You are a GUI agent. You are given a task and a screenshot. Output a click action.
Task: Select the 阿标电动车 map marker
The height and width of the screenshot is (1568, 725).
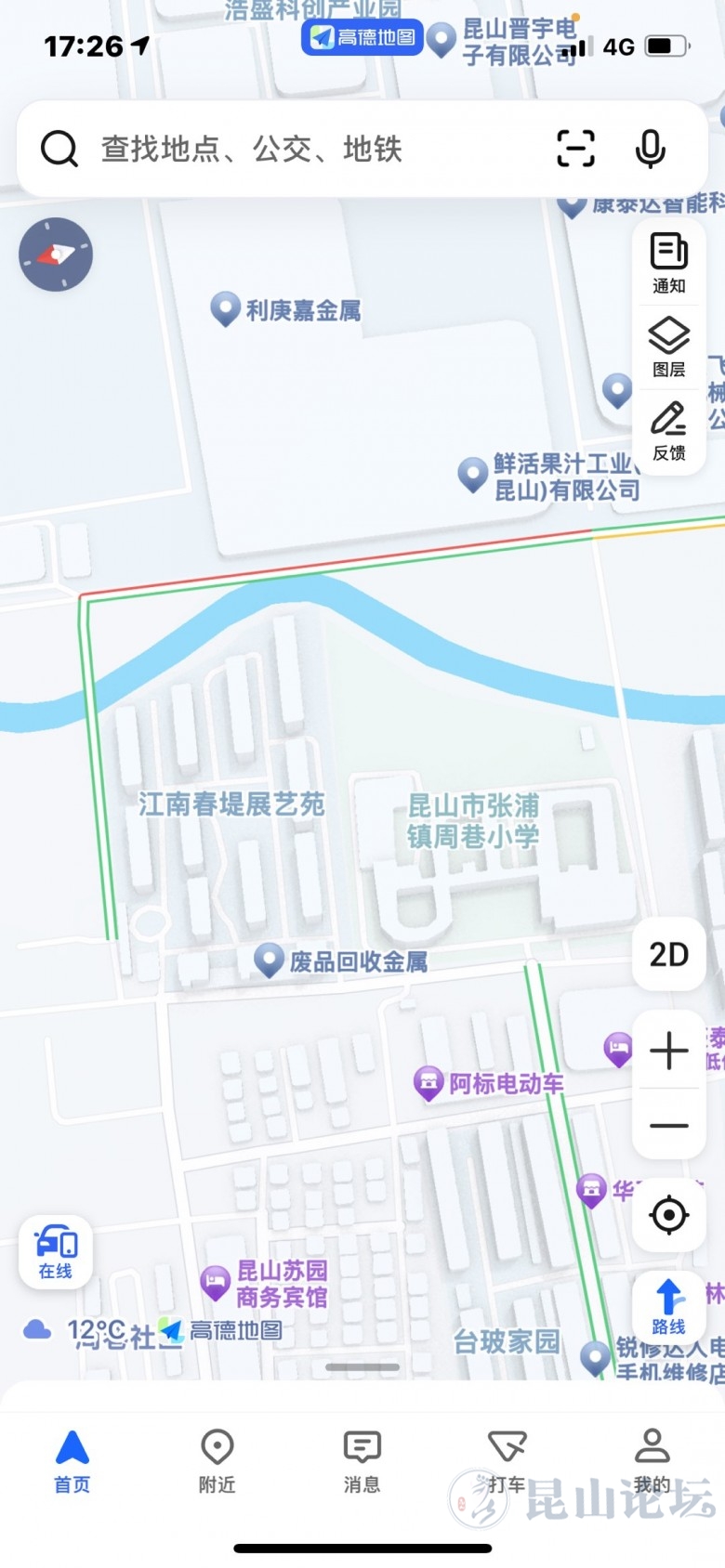coord(428,1083)
